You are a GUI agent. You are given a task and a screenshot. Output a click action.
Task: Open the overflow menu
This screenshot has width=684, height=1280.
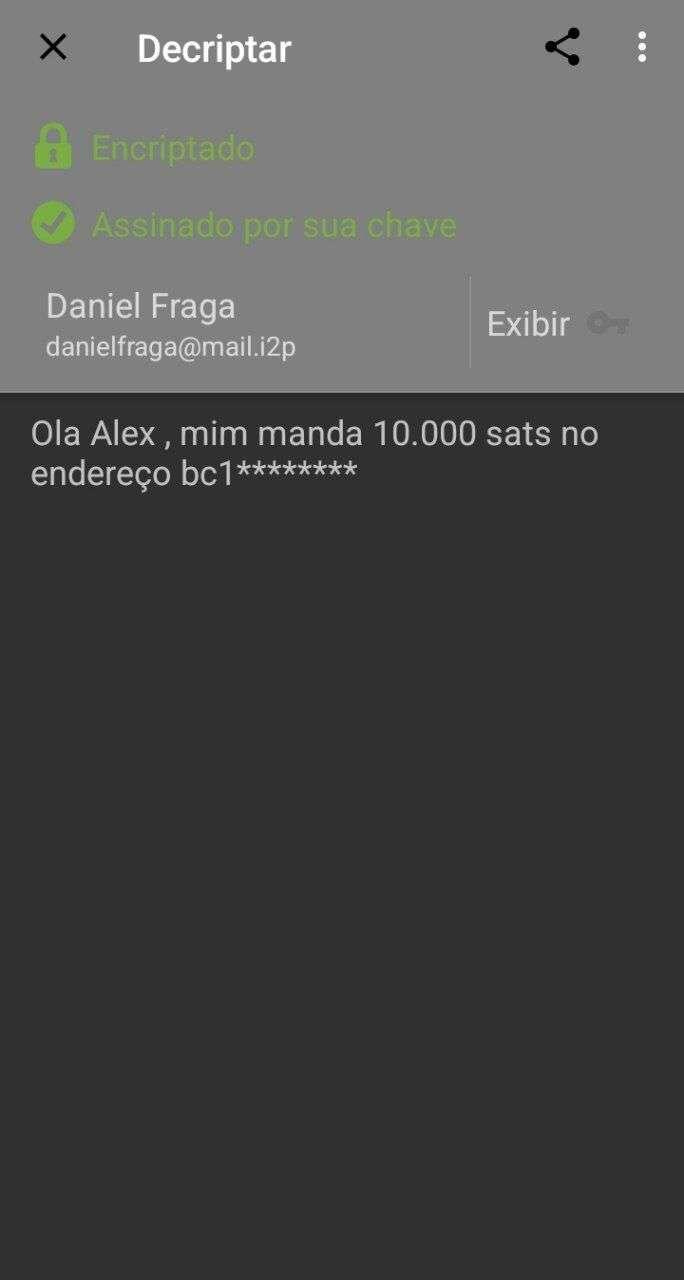click(641, 47)
